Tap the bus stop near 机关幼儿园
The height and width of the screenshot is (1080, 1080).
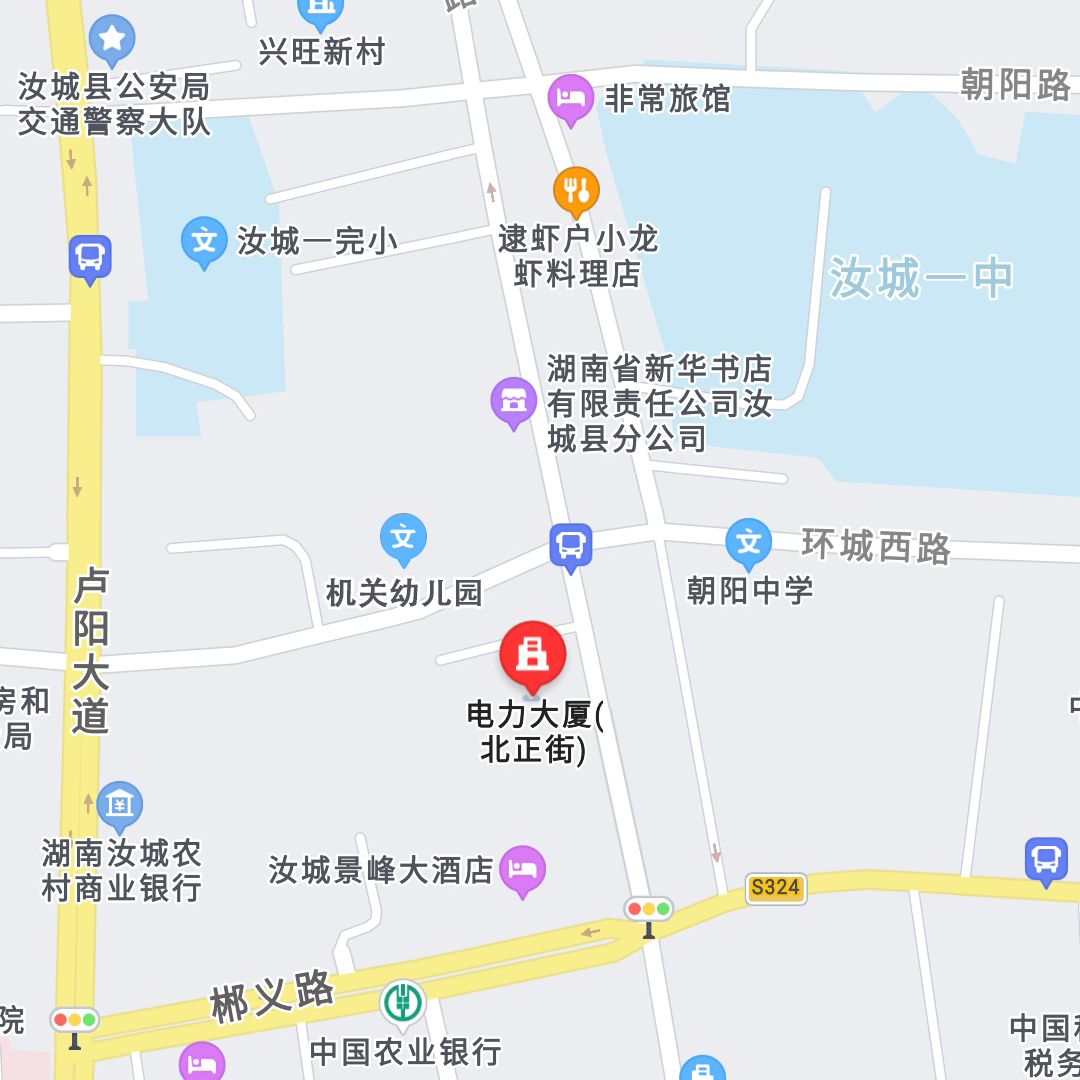tap(571, 546)
